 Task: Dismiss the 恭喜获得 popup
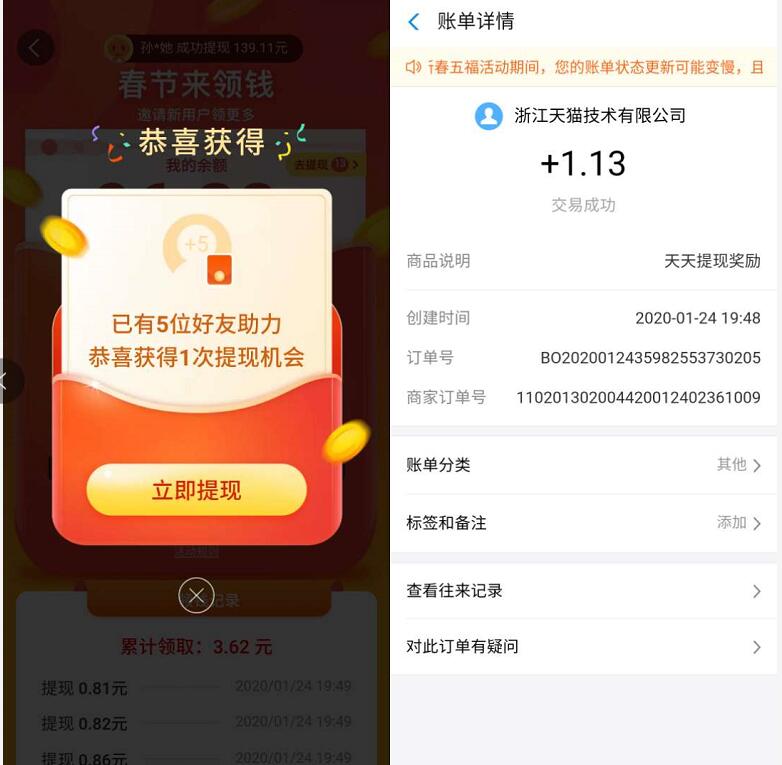click(196, 596)
